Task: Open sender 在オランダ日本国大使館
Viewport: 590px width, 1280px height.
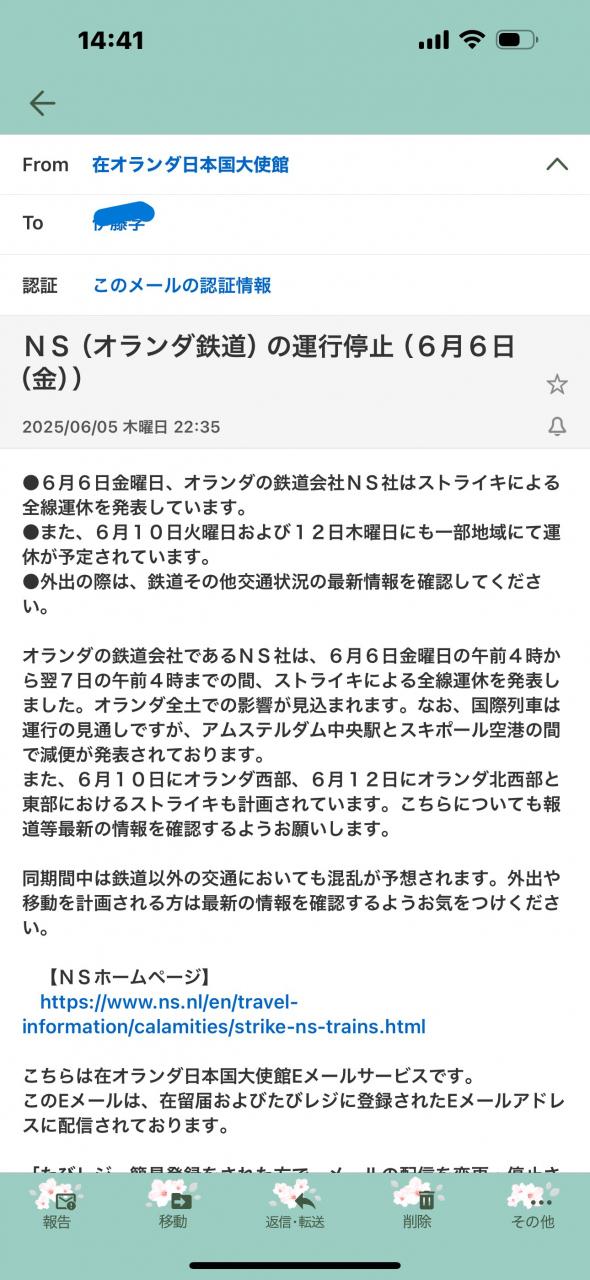Action: [190, 165]
